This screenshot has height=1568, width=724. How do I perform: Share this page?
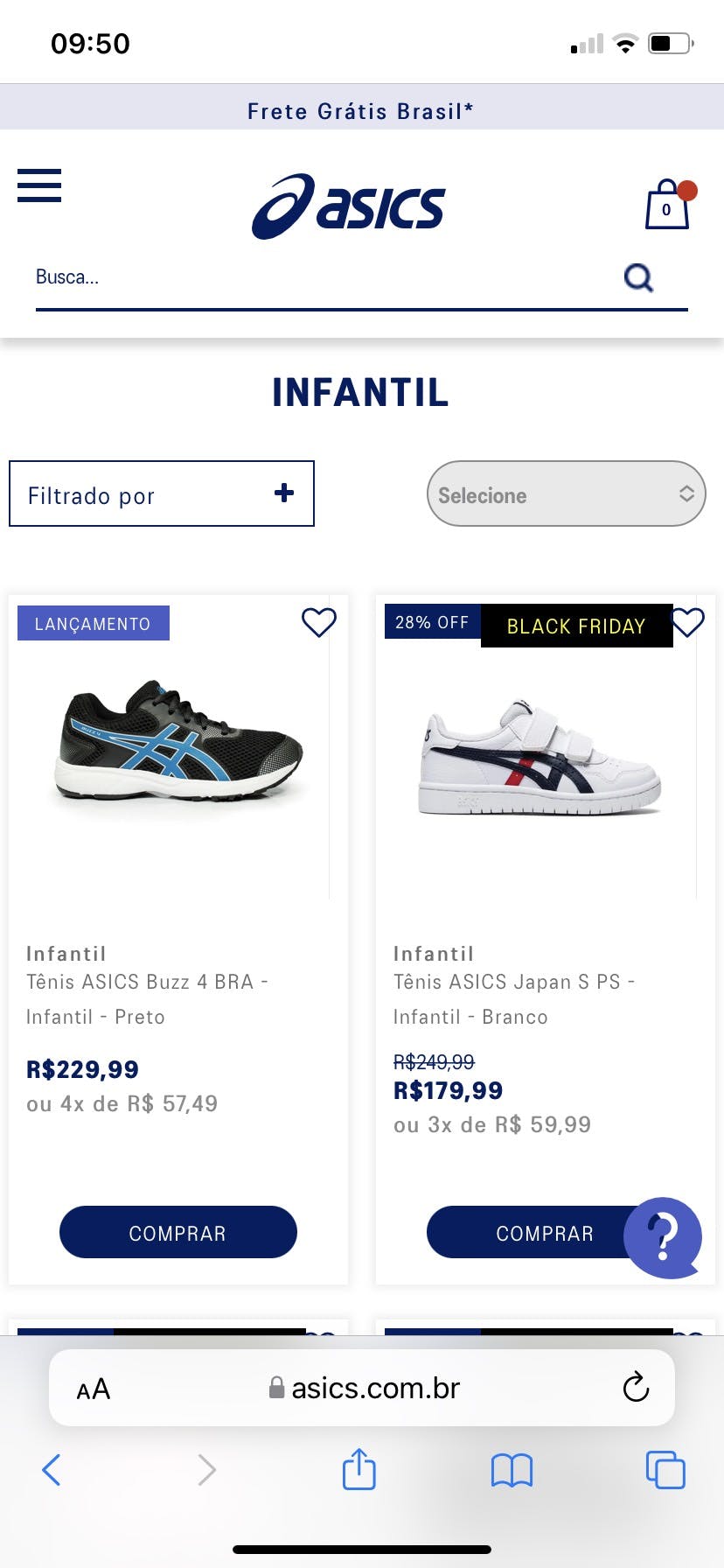click(x=359, y=1470)
